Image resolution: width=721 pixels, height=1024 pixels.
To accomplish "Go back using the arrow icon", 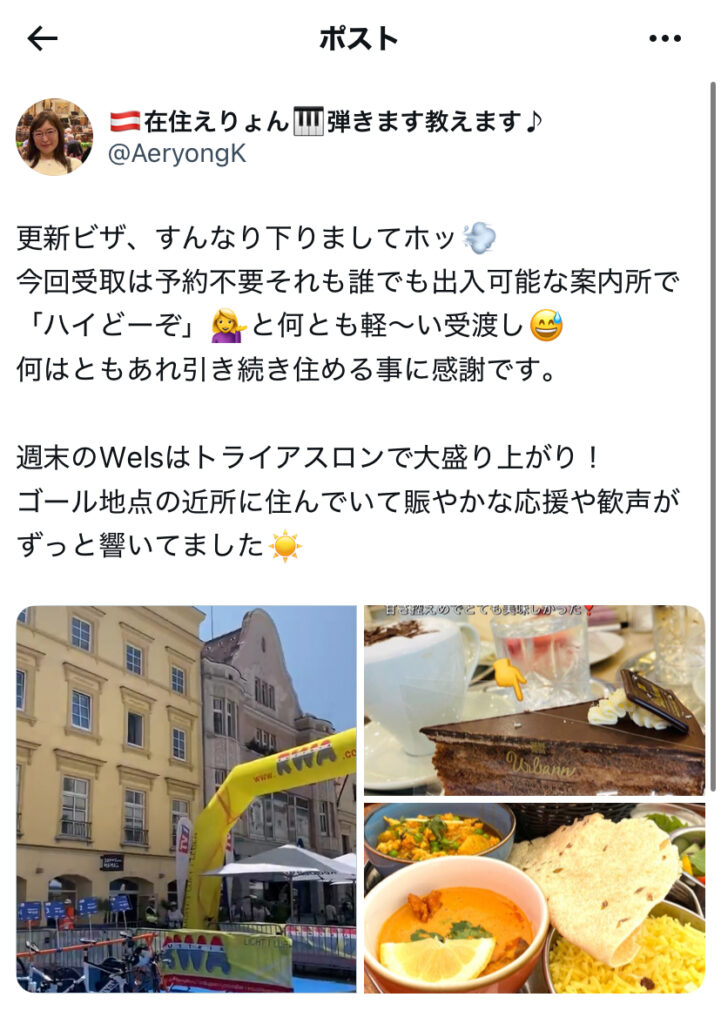I will (x=43, y=39).
